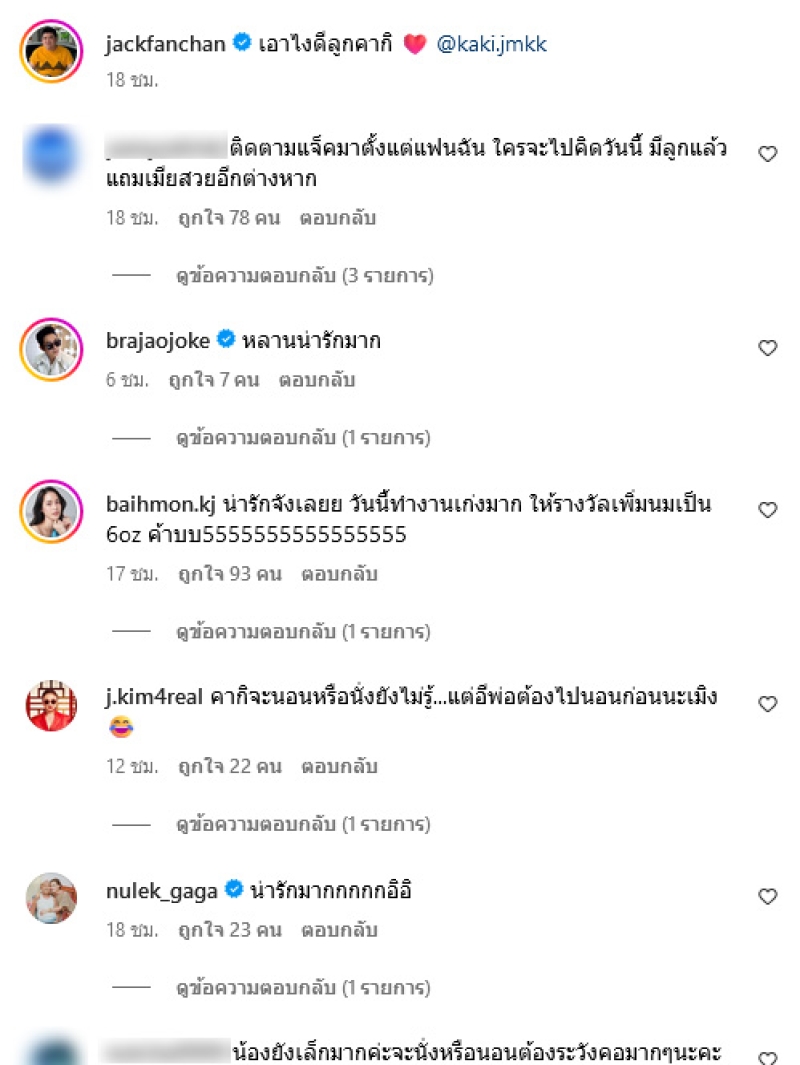The width and height of the screenshot is (800, 1065).
Task: Show replies under j.kim4real's comment
Action: 303,824
